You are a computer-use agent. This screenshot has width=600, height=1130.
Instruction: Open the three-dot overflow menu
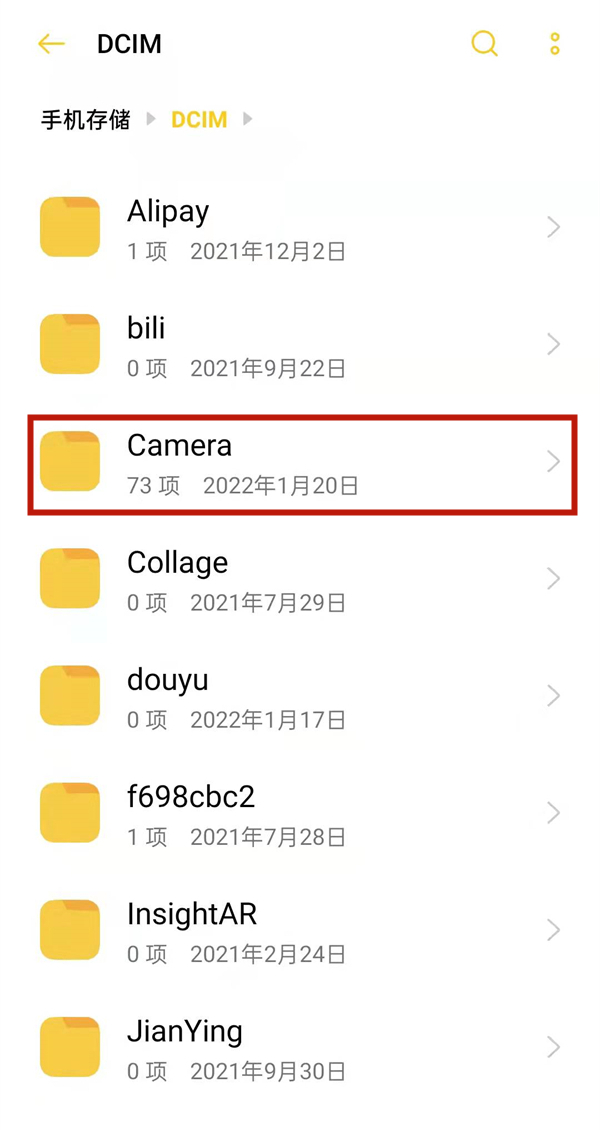click(555, 44)
